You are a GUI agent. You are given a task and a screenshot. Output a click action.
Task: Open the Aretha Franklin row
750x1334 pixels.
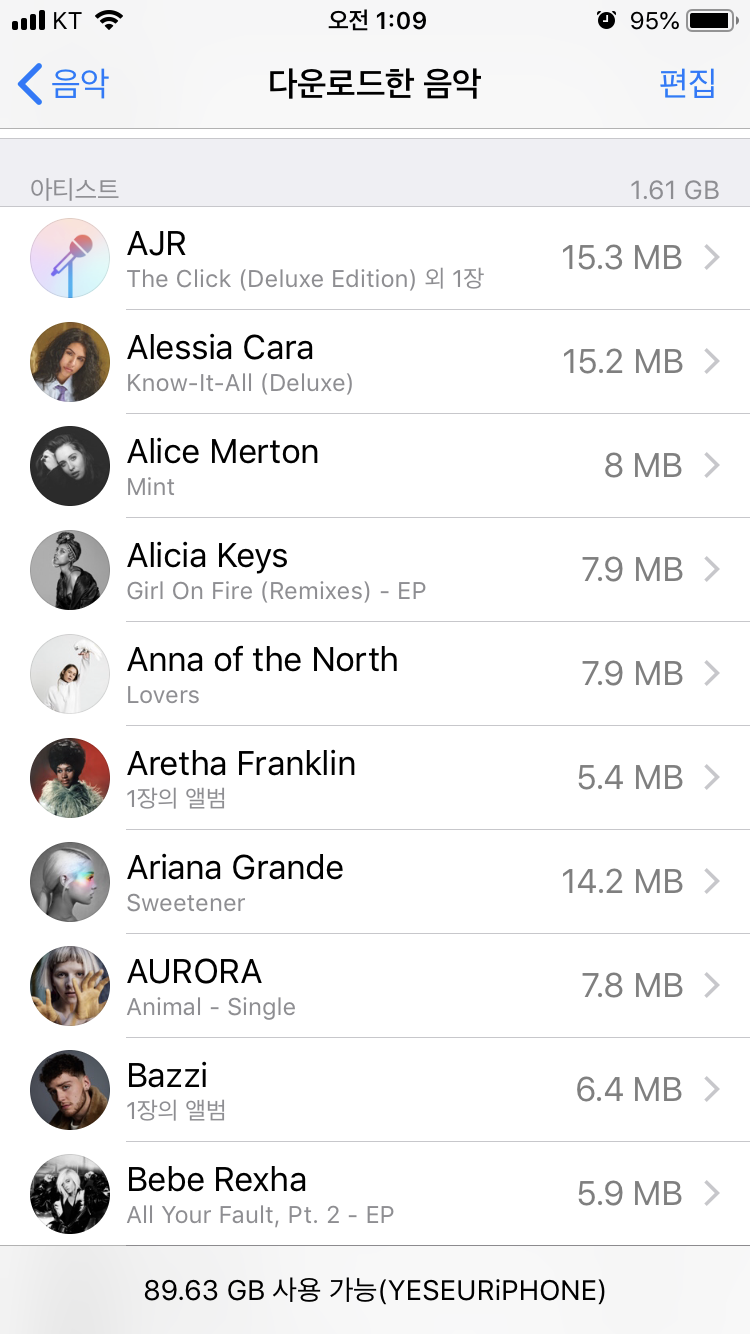pyautogui.click(x=375, y=778)
